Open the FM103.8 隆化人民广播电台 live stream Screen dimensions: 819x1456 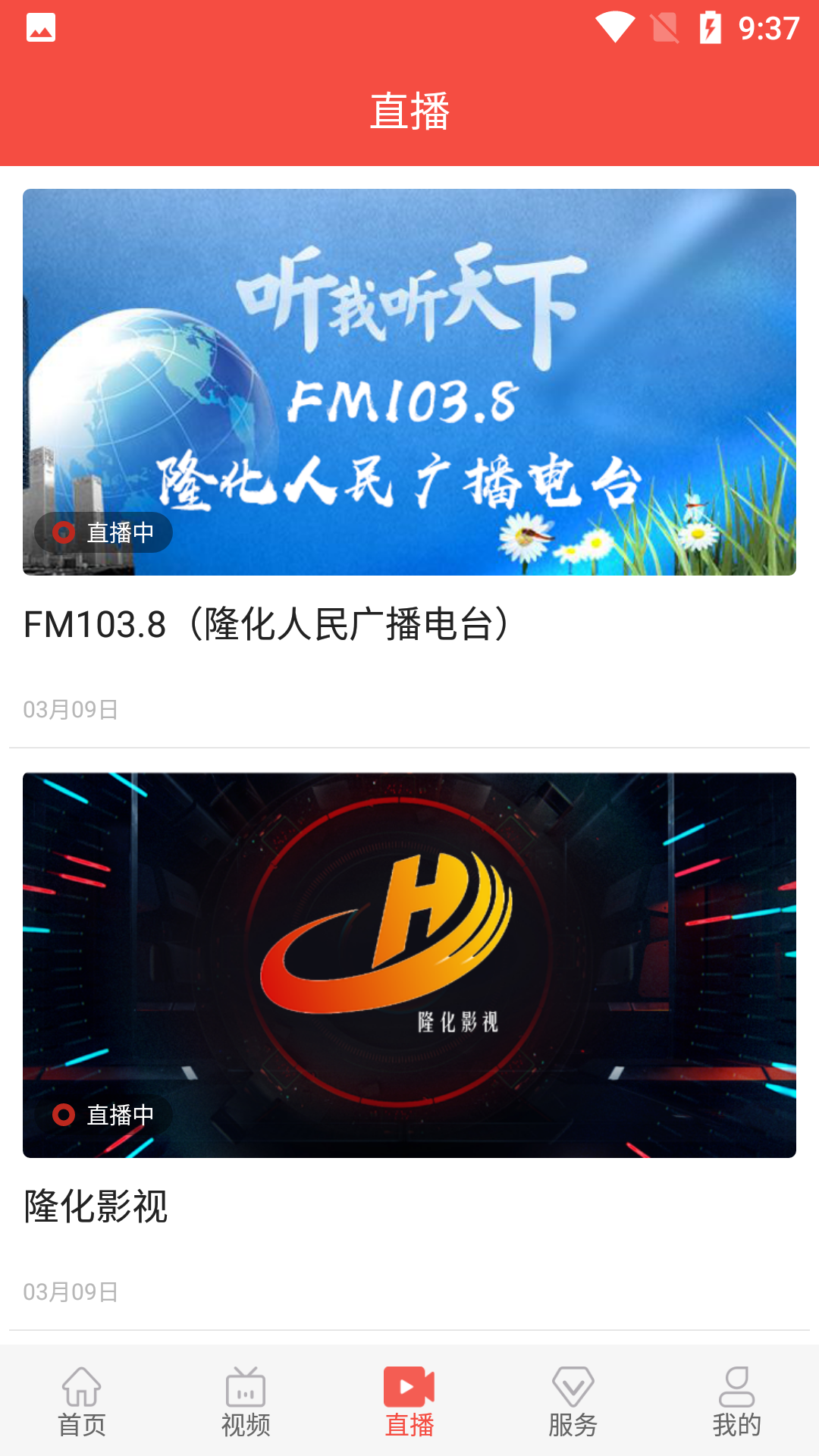click(409, 382)
